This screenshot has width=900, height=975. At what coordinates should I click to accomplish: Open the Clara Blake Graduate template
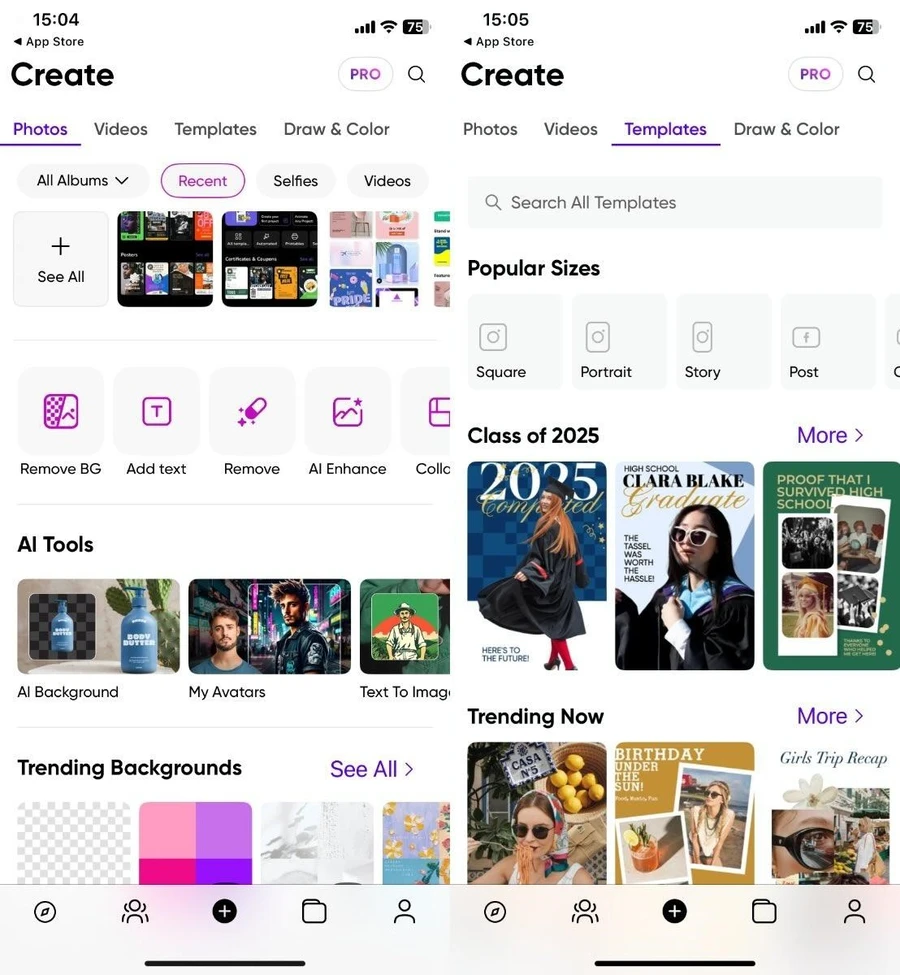tap(684, 565)
